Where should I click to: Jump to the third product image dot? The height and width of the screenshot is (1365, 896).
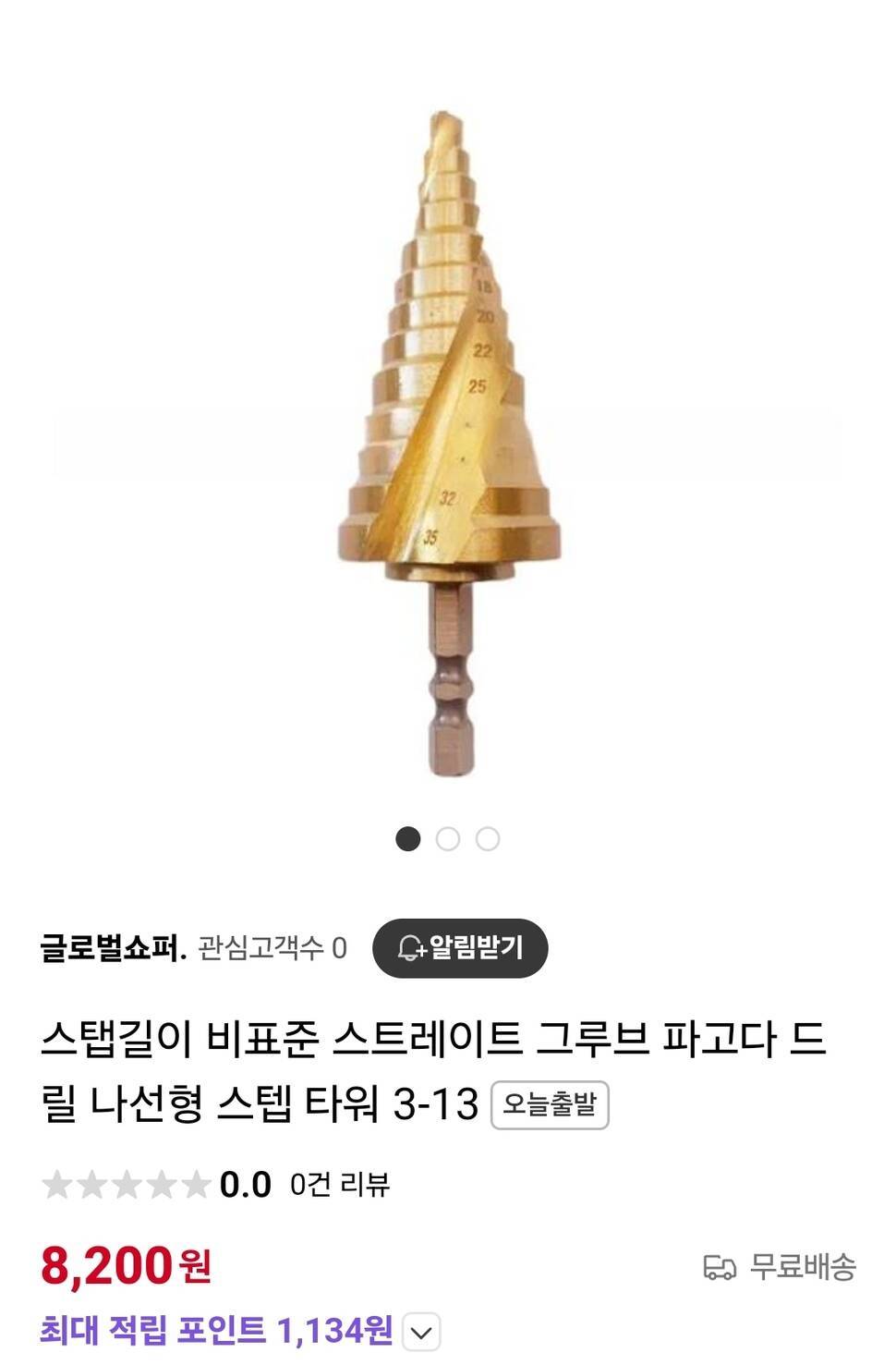tap(488, 839)
